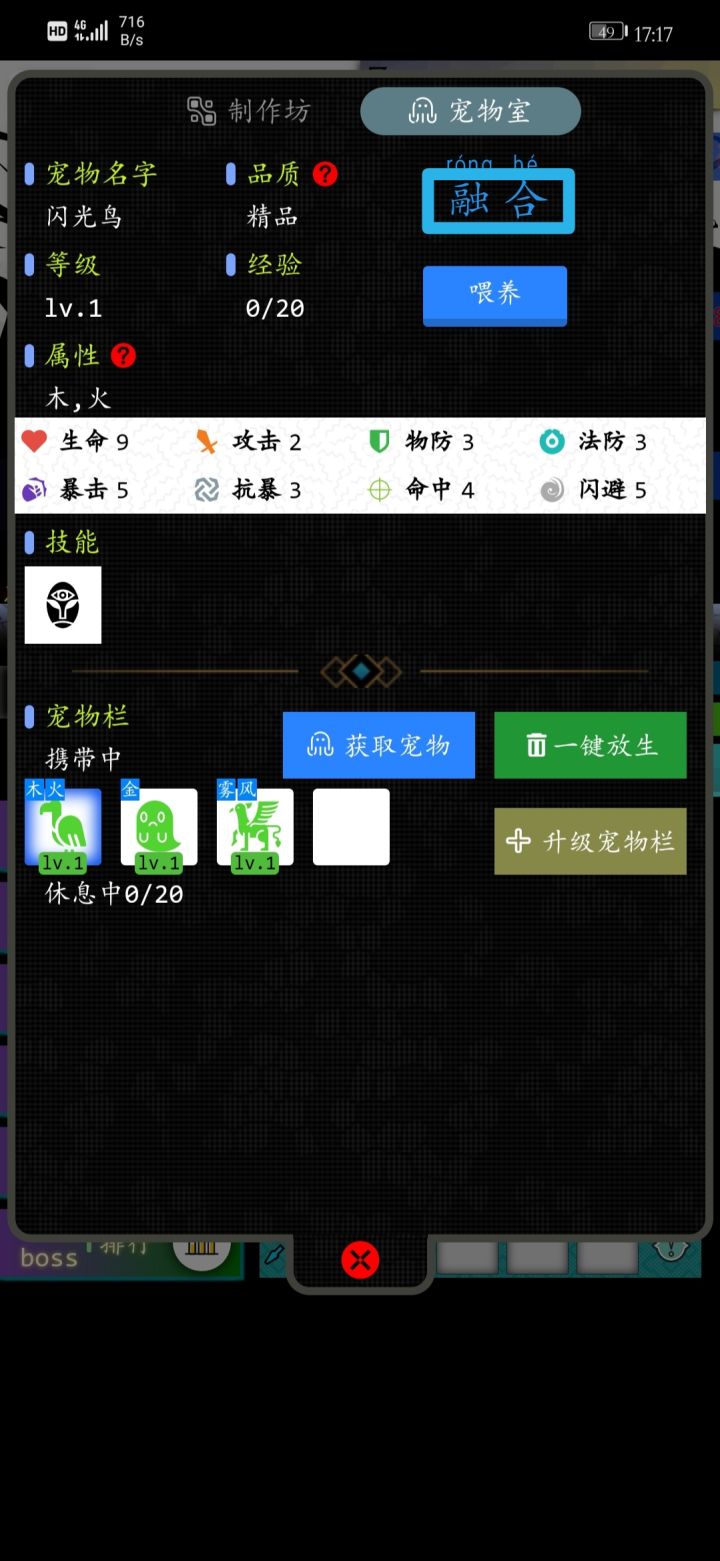This screenshot has height=1561, width=720.
Task: Open the help icon next to 属性
Action: [122, 355]
